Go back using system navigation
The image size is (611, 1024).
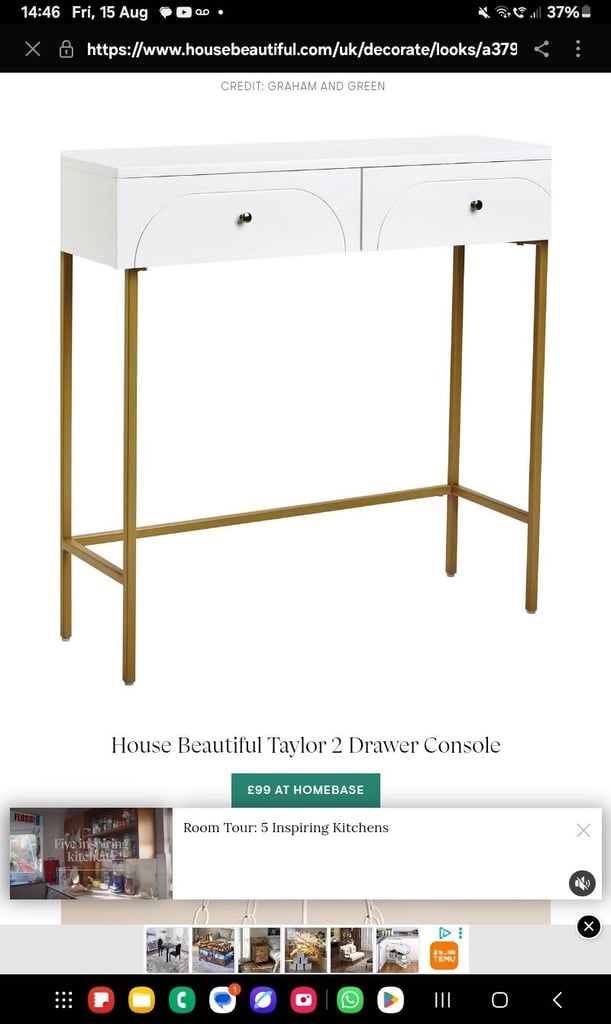point(557,1000)
